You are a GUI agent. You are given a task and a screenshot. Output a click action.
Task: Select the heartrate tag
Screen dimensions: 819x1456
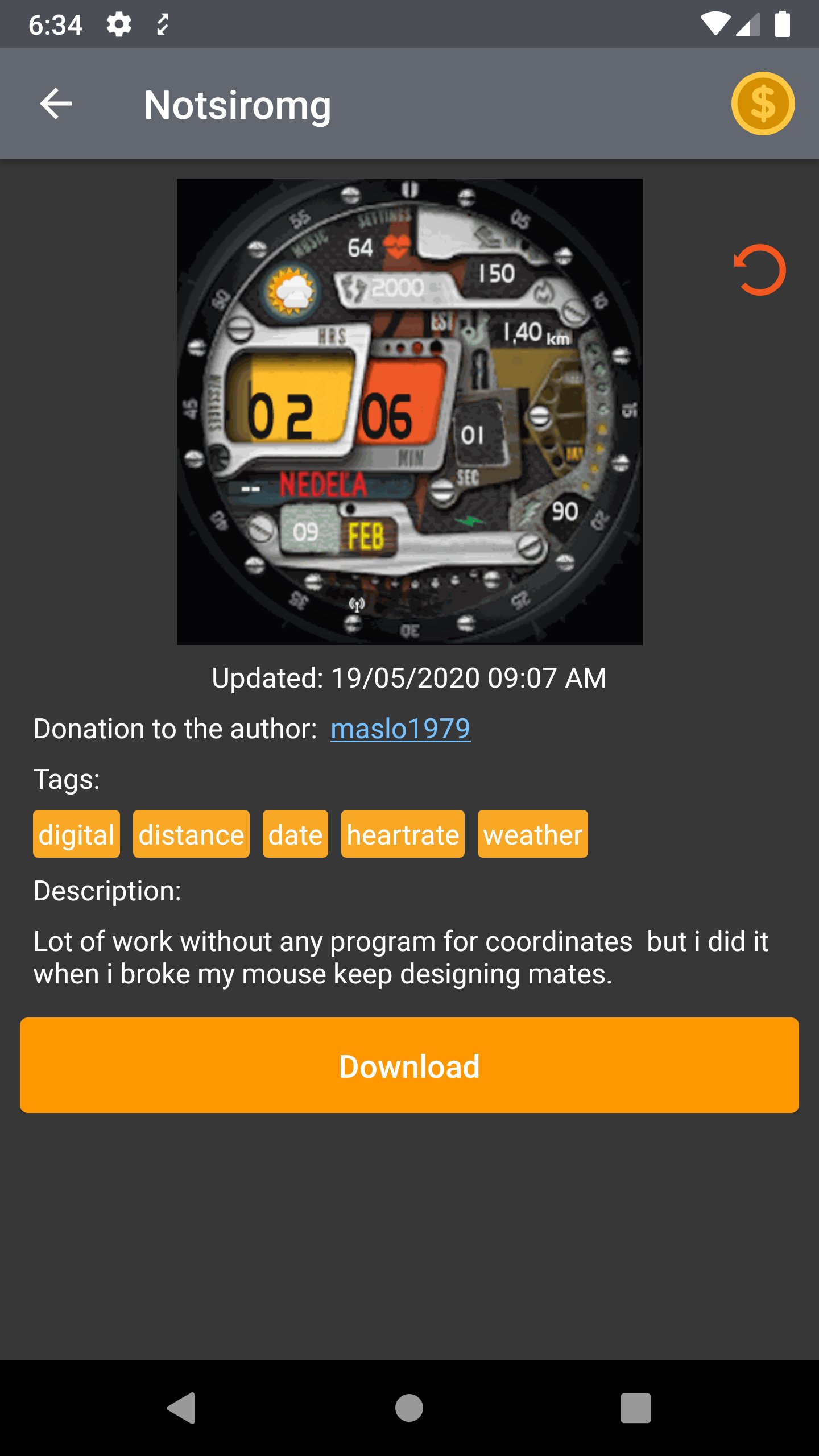coord(403,834)
